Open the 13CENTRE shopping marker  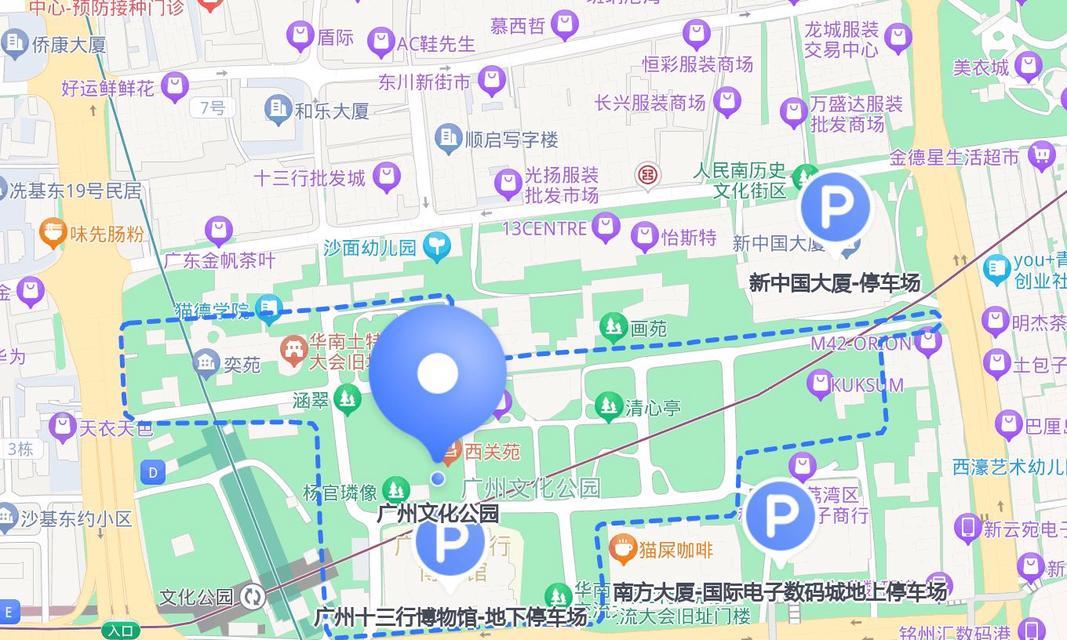[x=605, y=228]
